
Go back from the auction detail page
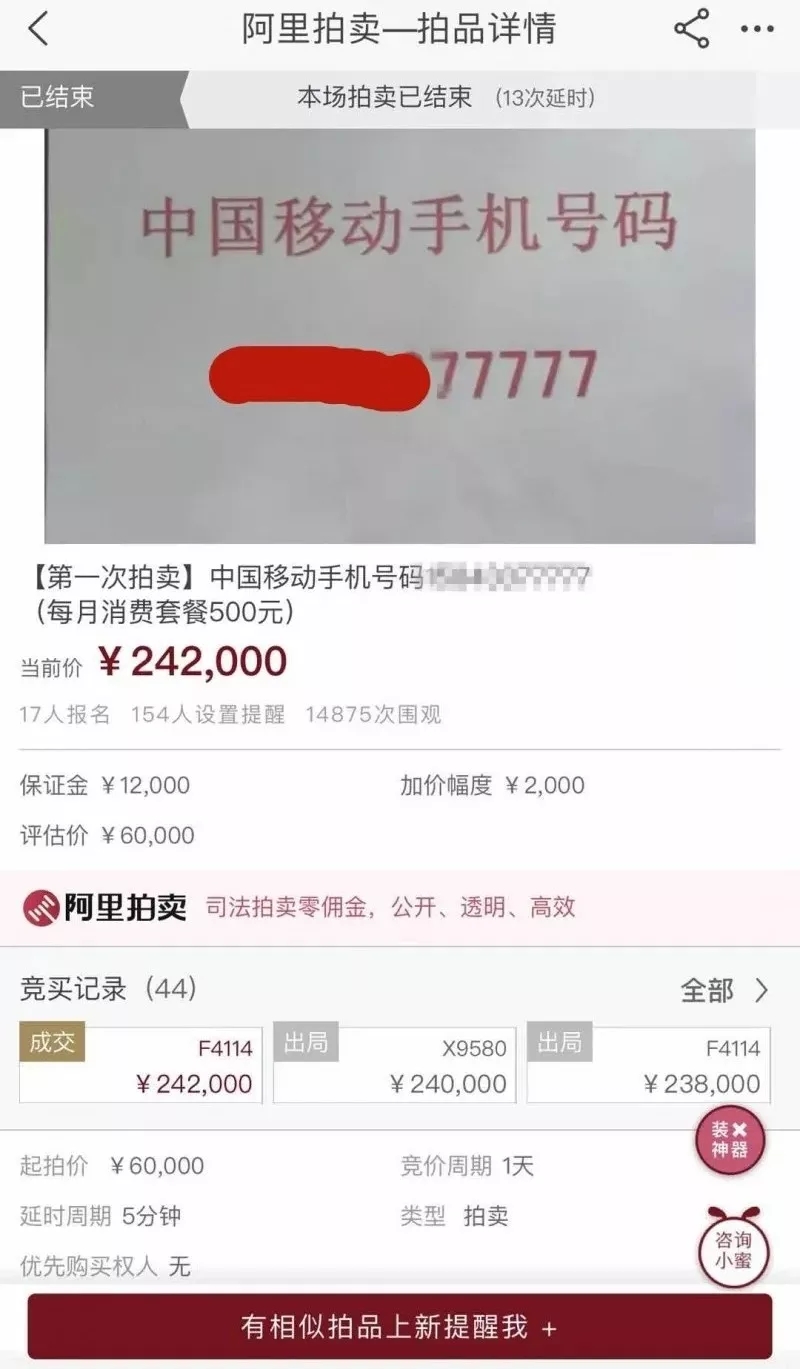[38, 29]
